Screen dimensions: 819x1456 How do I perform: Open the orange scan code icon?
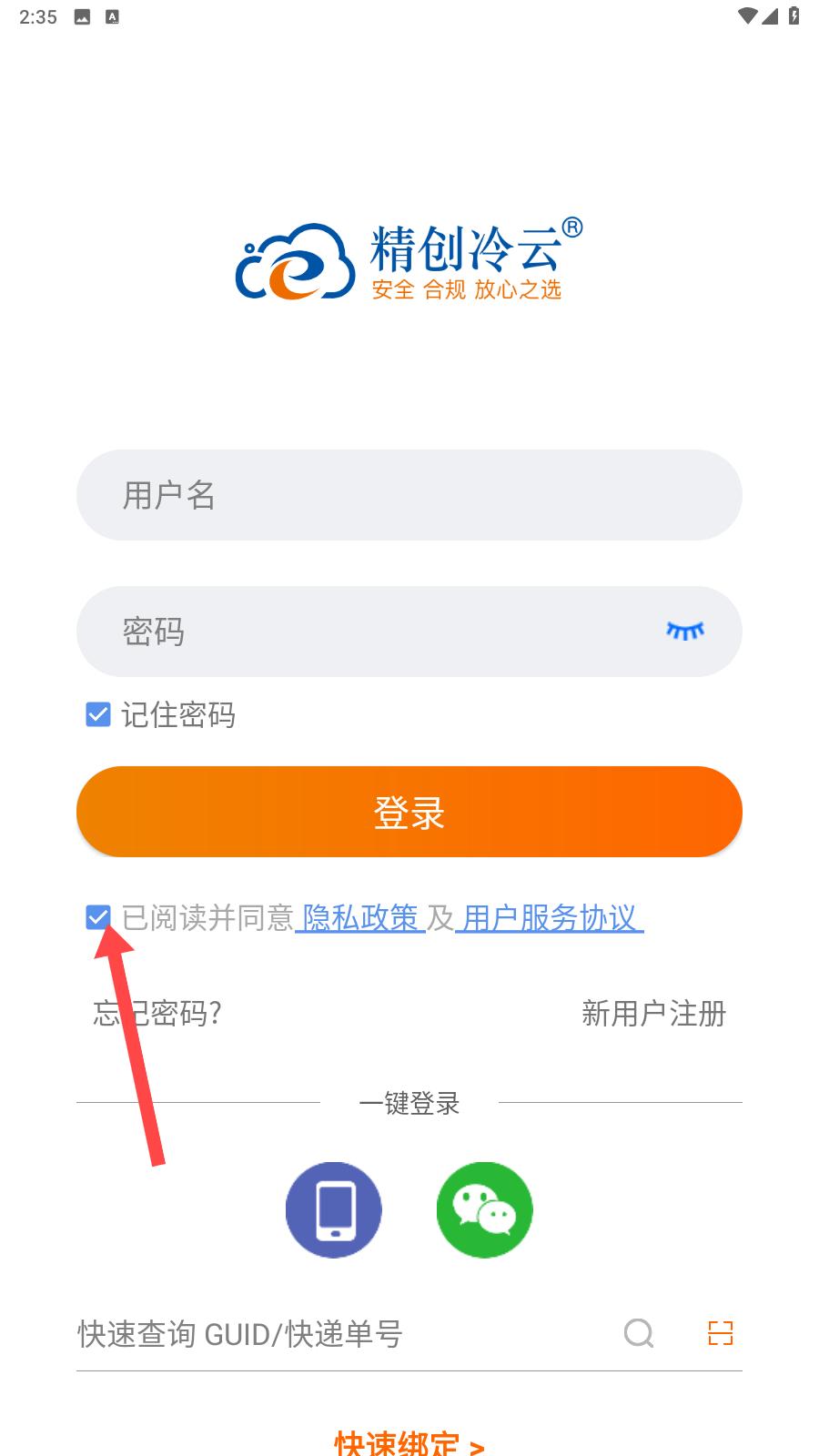(x=721, y=1334)
